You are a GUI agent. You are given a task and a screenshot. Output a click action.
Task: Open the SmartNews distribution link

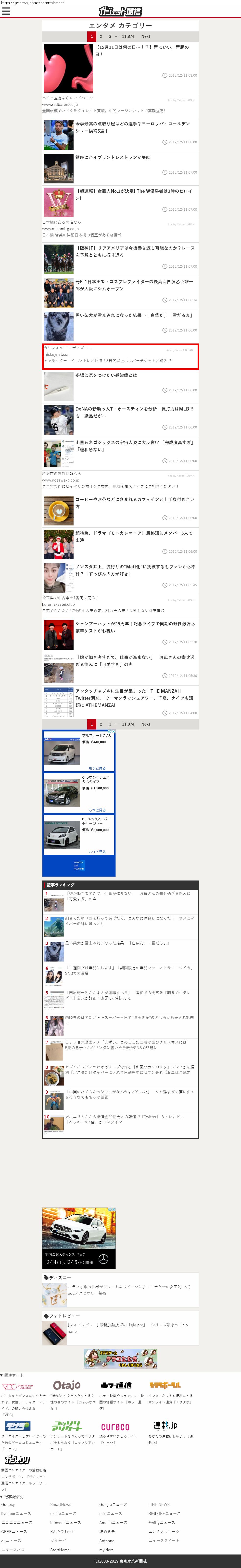pos(61,1504)
